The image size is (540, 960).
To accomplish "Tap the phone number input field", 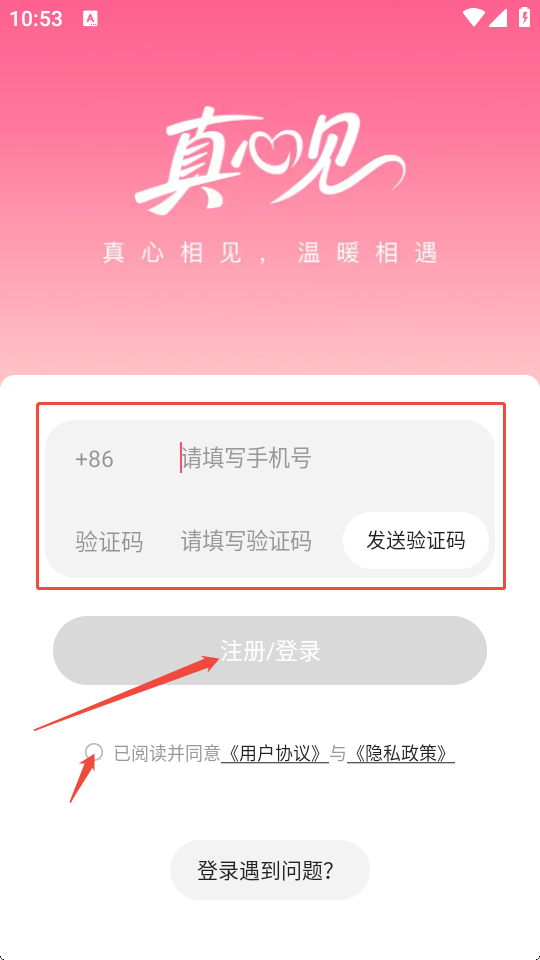I will click(x=331, y=458).
